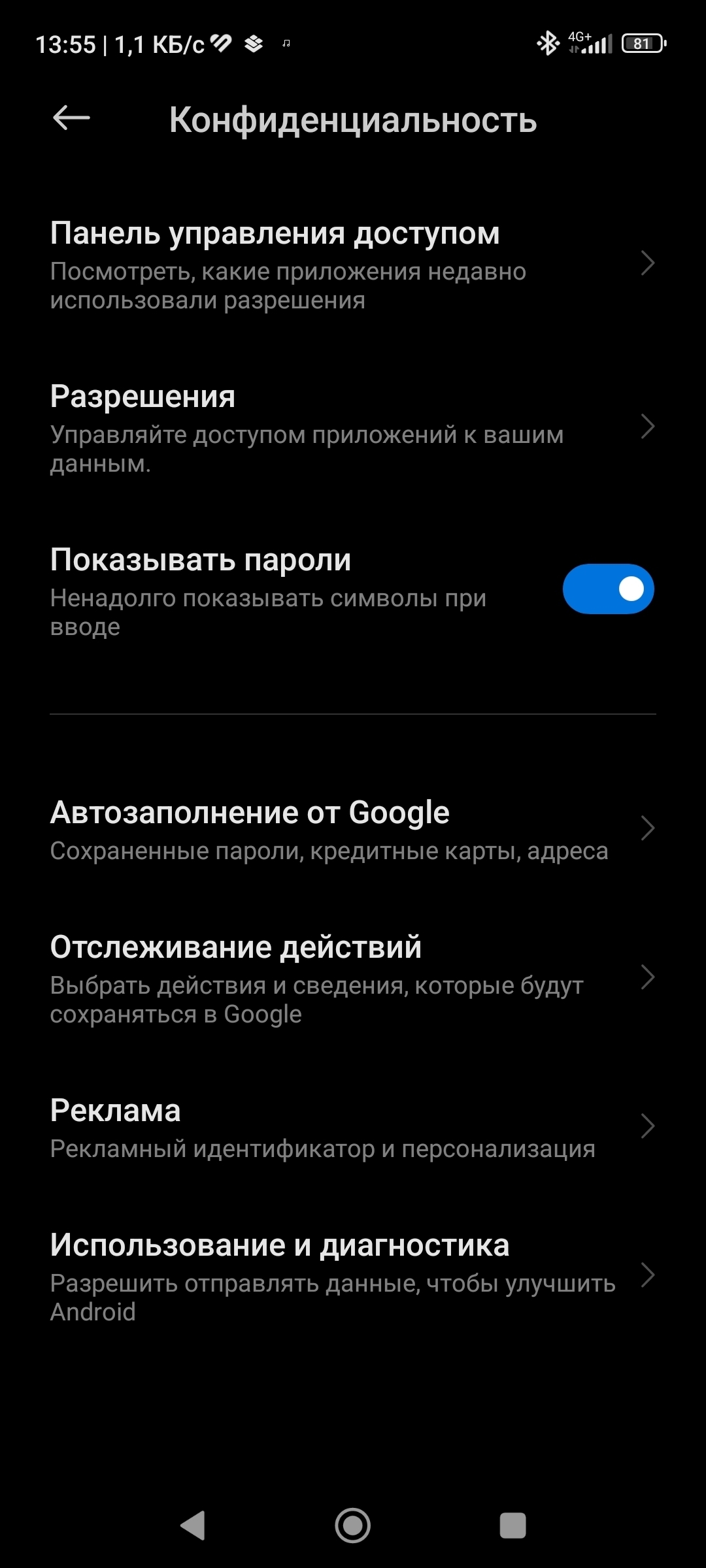Image resolution: width=706 pixels, height=1568 pixels.
Task: Open Автозаполнение от Google
Action: (x=353, y=830)
